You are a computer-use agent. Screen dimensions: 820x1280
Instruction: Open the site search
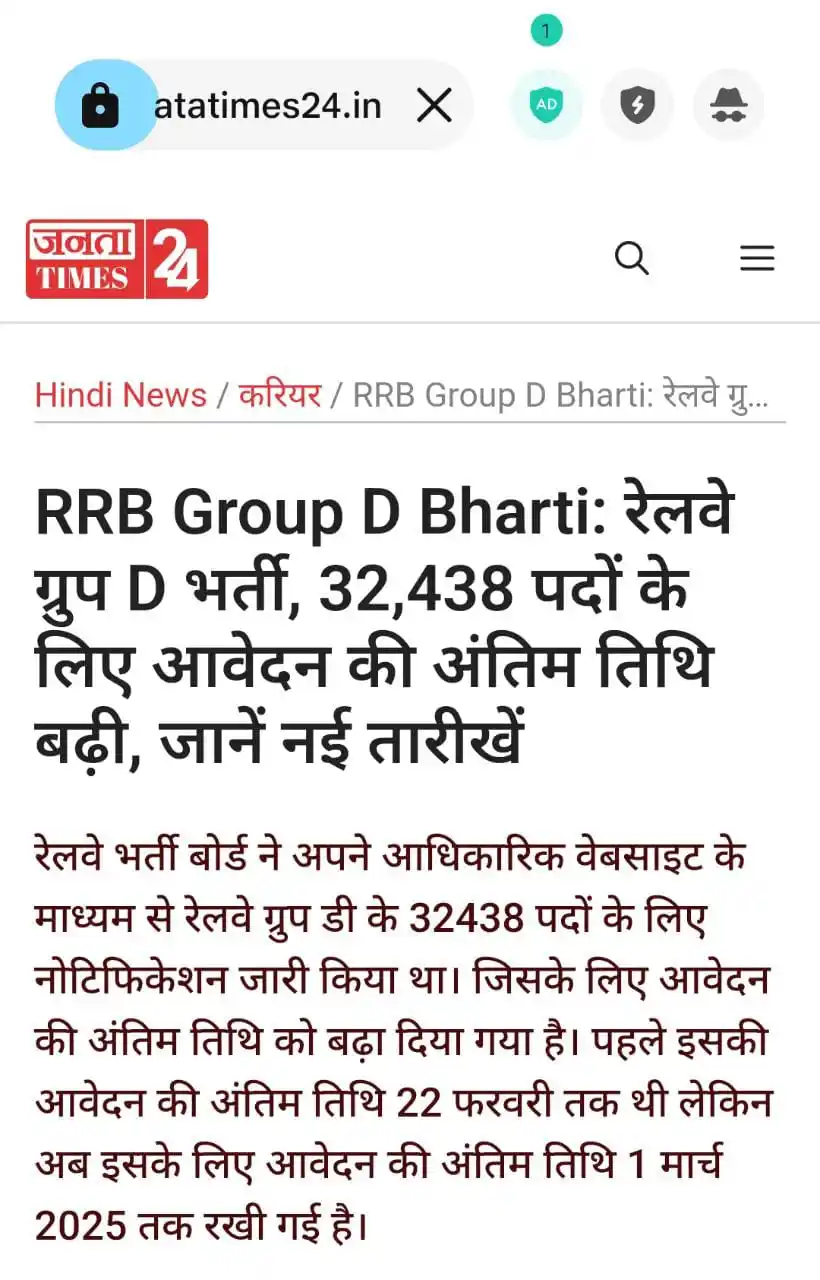click(x=631, y=259)
